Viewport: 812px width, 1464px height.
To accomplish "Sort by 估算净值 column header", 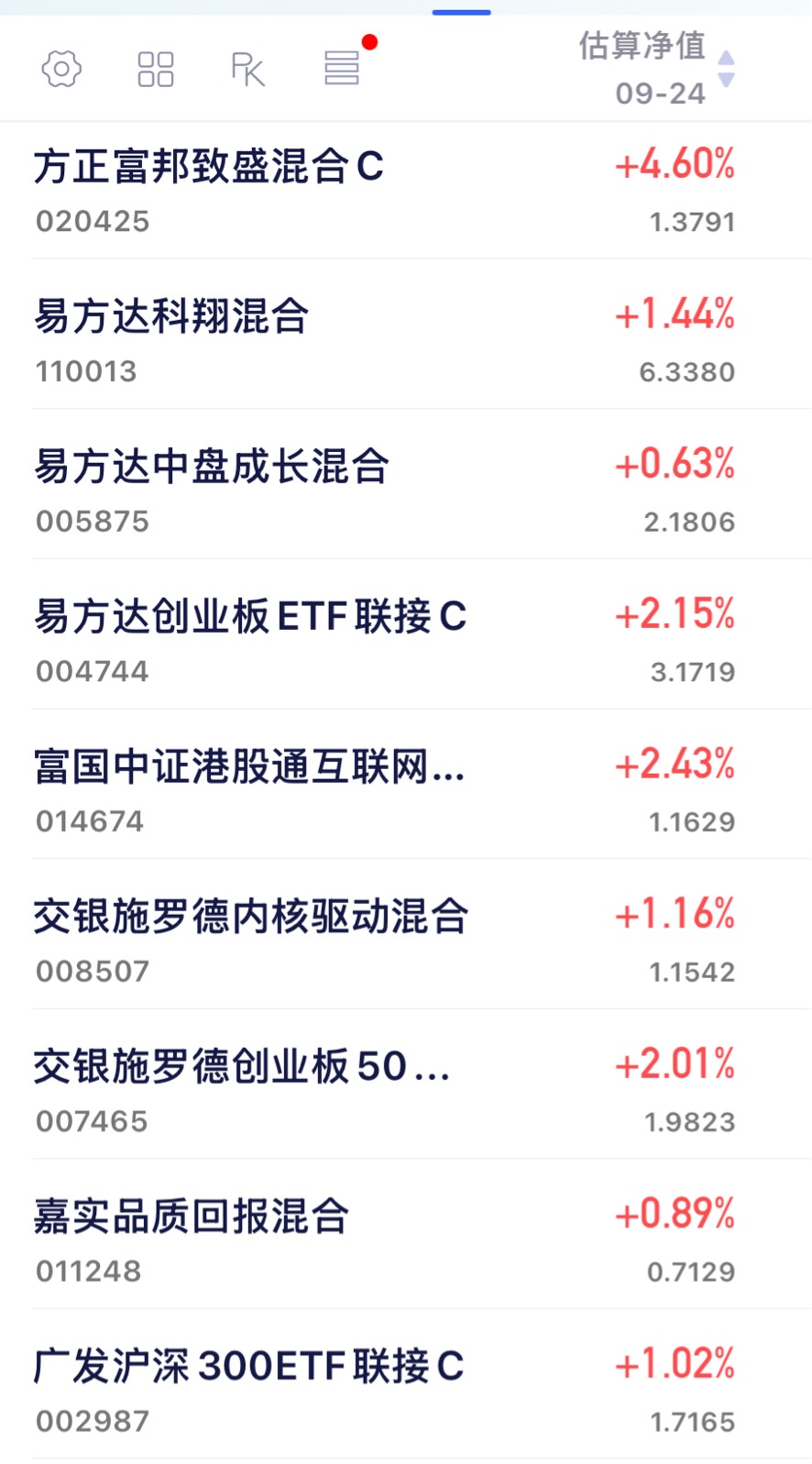I will pos(657,69).
